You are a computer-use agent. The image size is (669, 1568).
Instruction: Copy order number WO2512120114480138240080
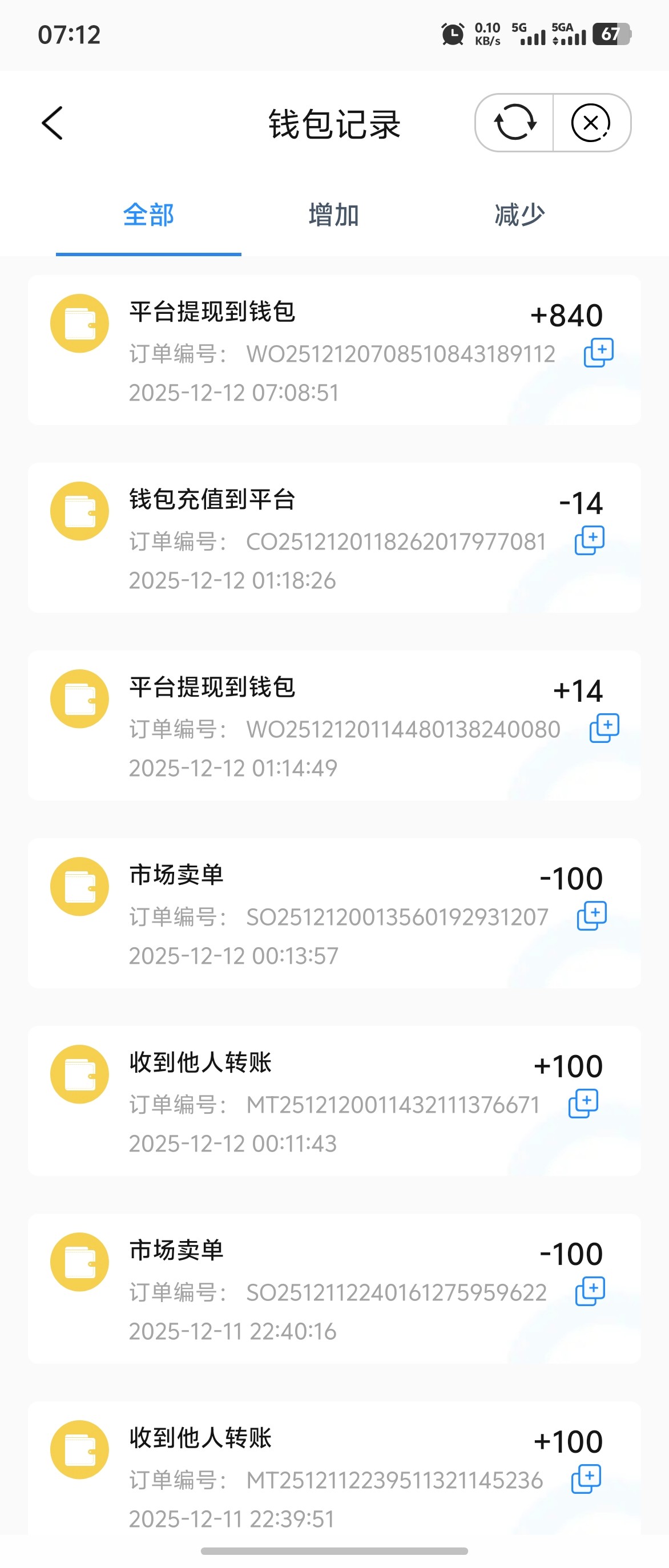click(x=604, y=729)
